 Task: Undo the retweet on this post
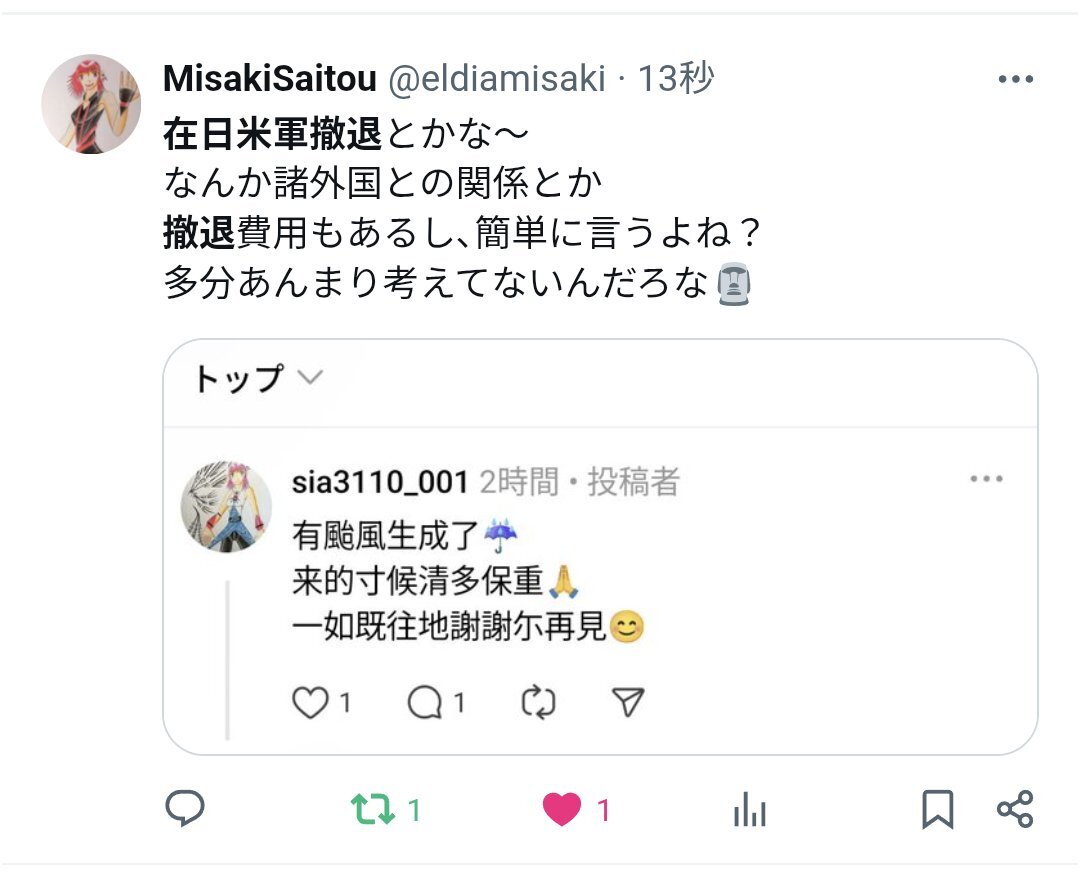click(372, 809)
